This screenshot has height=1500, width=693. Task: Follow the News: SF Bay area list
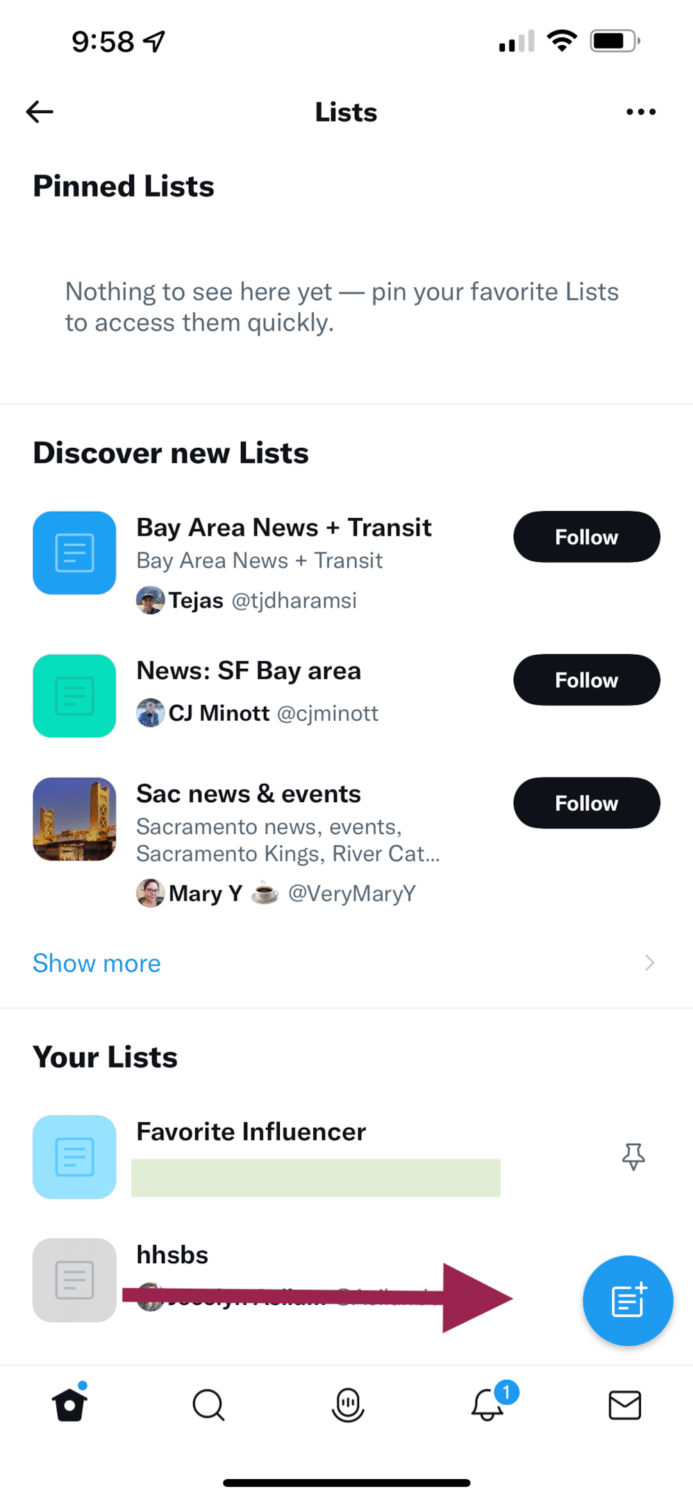pos(587,680)
